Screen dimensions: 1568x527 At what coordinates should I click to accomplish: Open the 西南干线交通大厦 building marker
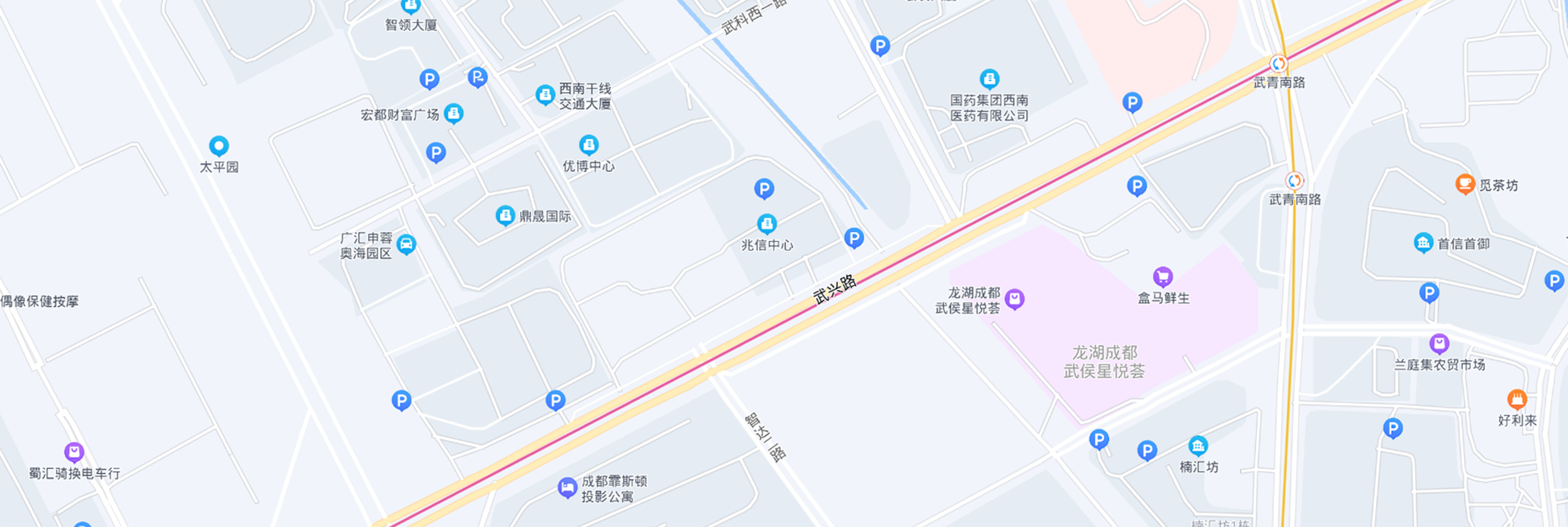pos(545,95)
